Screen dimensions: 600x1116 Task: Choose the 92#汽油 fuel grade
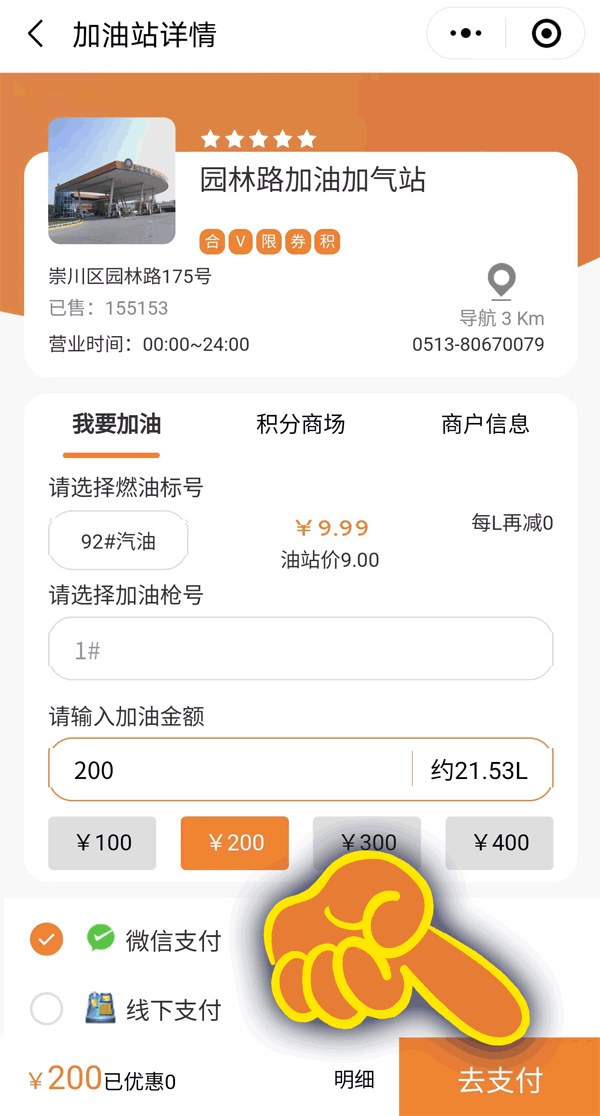point(118,541)
